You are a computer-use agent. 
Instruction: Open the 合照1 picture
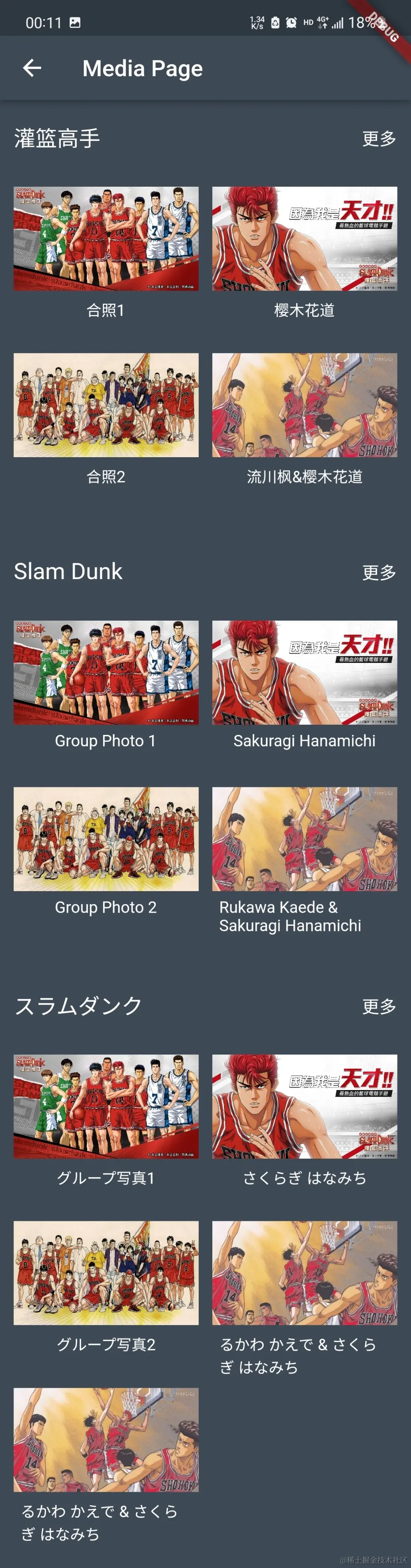(x=106, y=239)
